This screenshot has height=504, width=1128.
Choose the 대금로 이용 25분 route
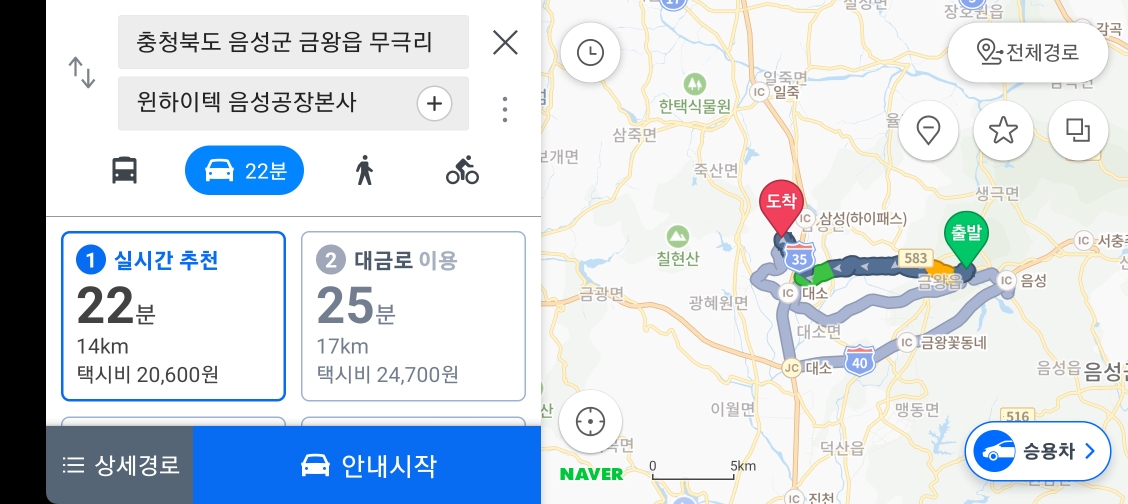point(413,316)
